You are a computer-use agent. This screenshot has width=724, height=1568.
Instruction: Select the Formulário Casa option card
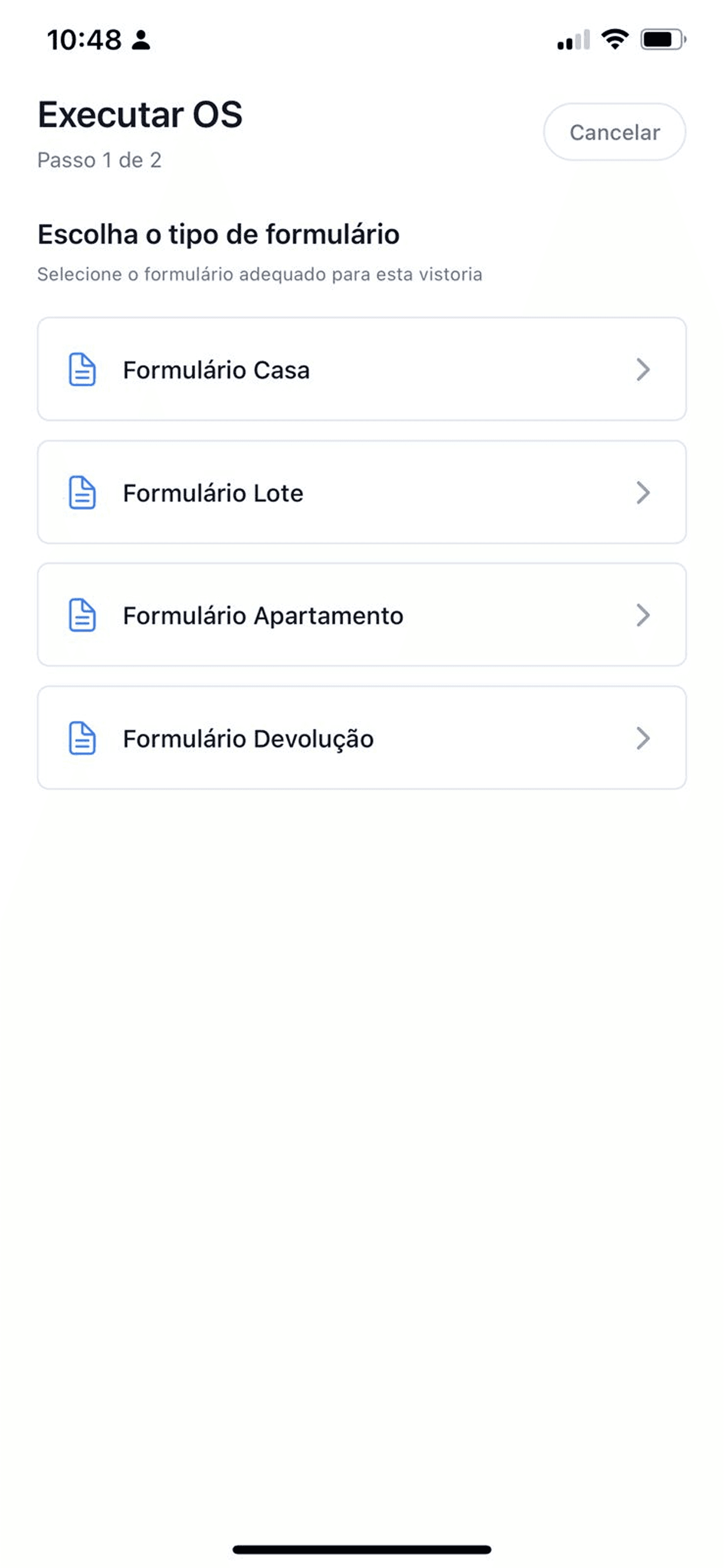[x=362, y=369]
